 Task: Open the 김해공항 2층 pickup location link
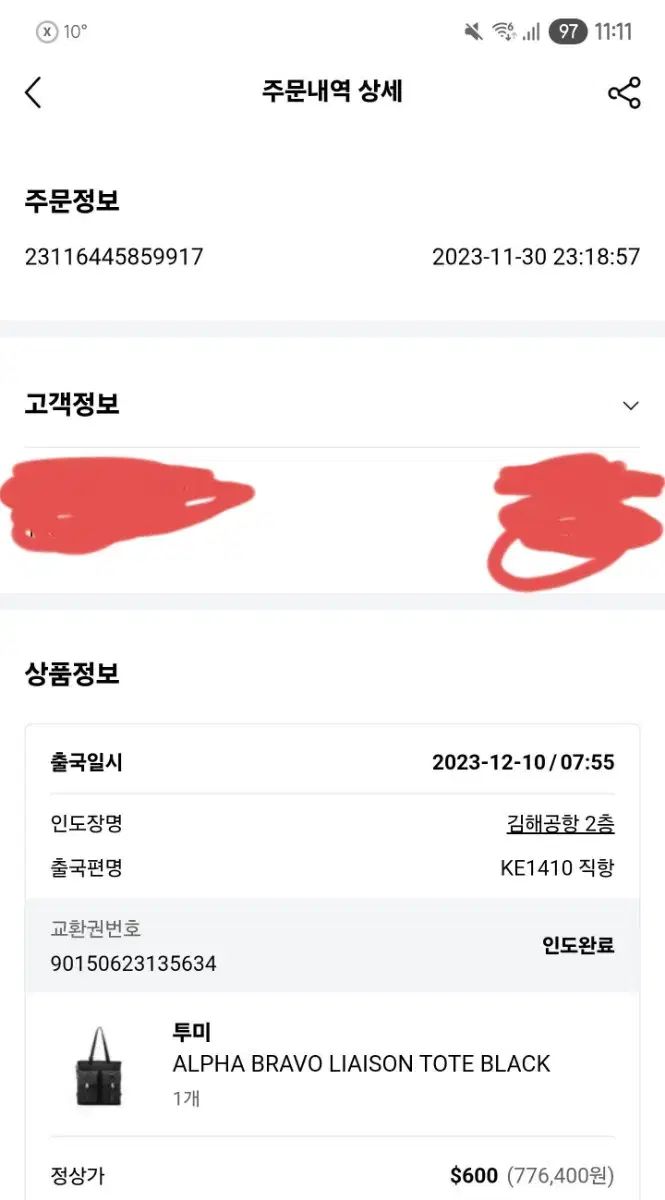(560, 824)
